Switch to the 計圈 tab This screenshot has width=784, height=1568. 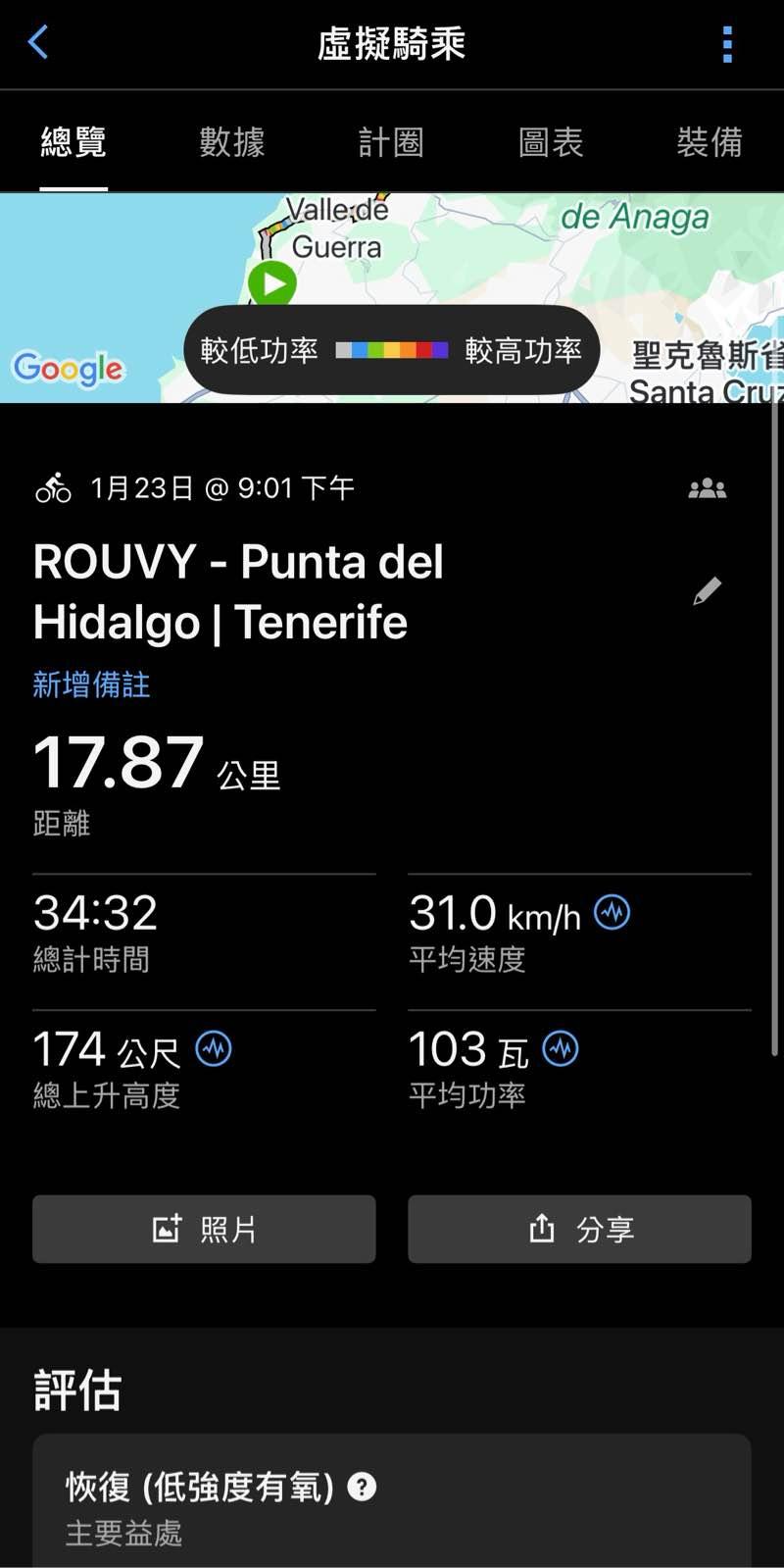coord(391,142)
